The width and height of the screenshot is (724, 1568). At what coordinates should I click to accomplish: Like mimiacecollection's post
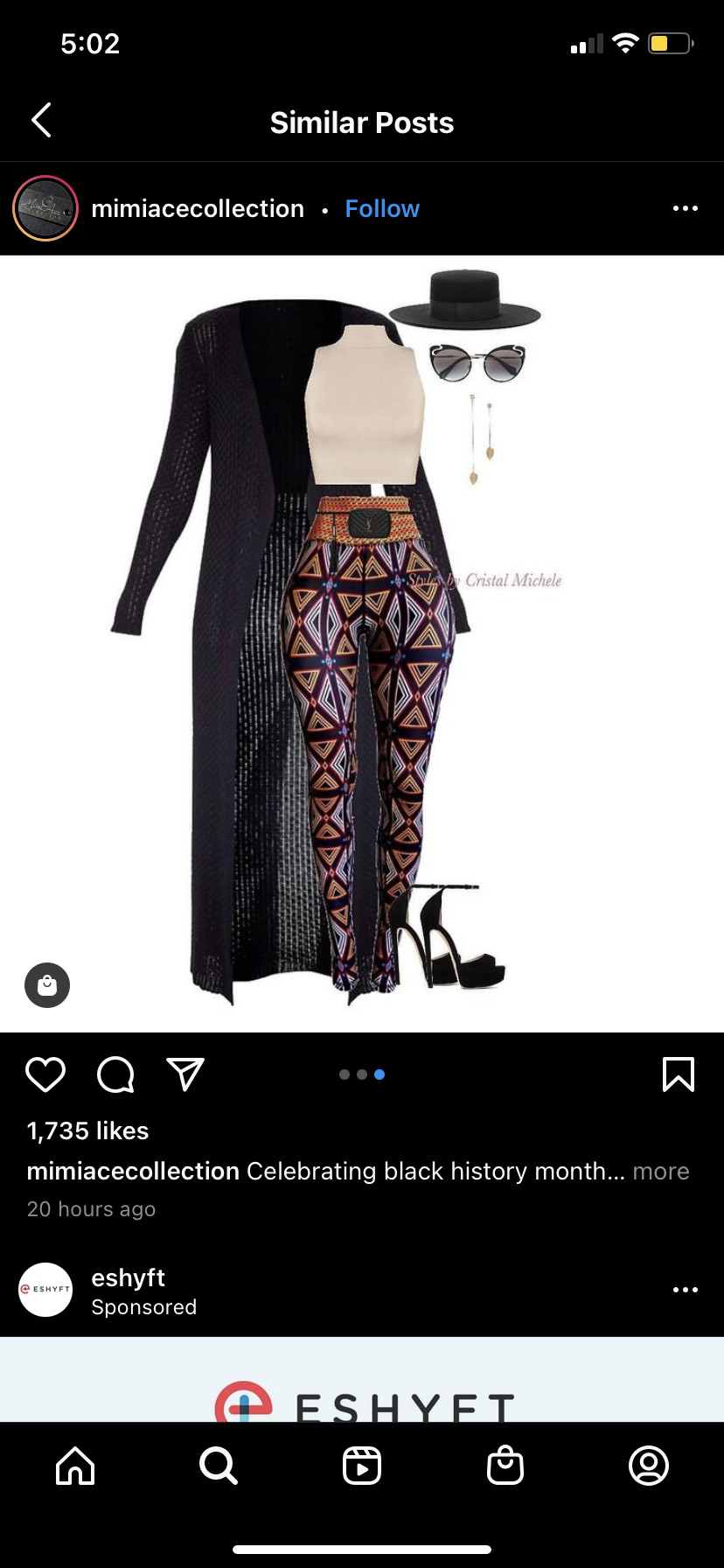click(x=45, y=1074)
